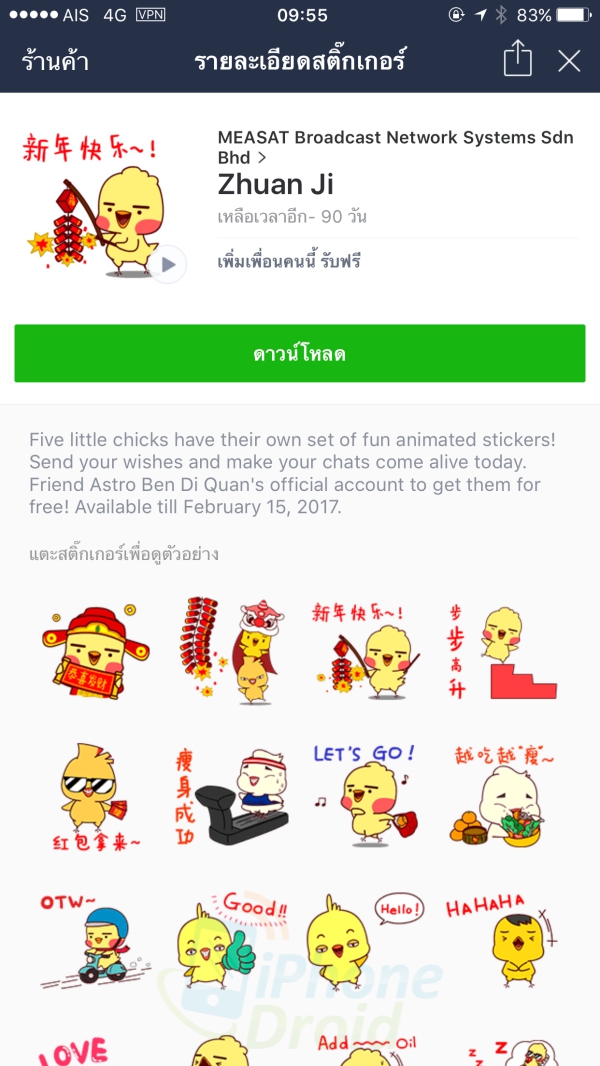Tap the green ดาวน์โหลด button
The width and height of the screenshot is (600, 1066).
point(300,353)
